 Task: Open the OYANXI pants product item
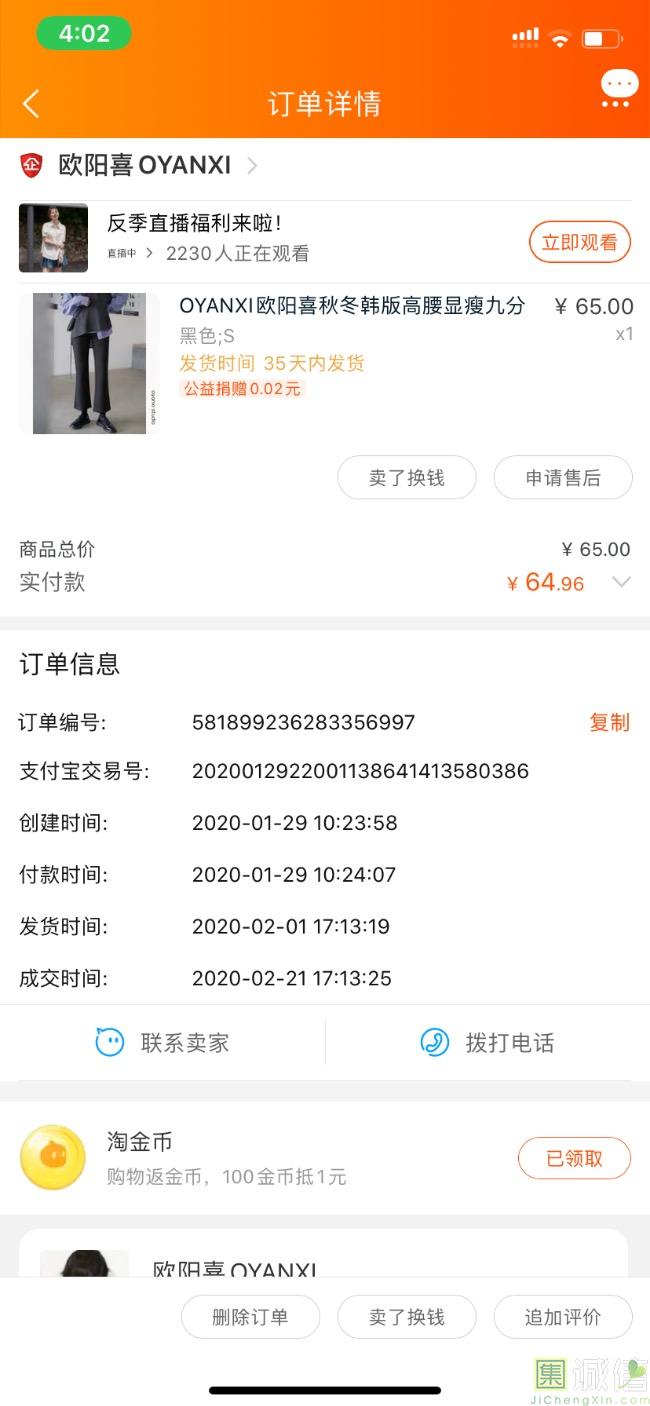(x=351, y=306)
